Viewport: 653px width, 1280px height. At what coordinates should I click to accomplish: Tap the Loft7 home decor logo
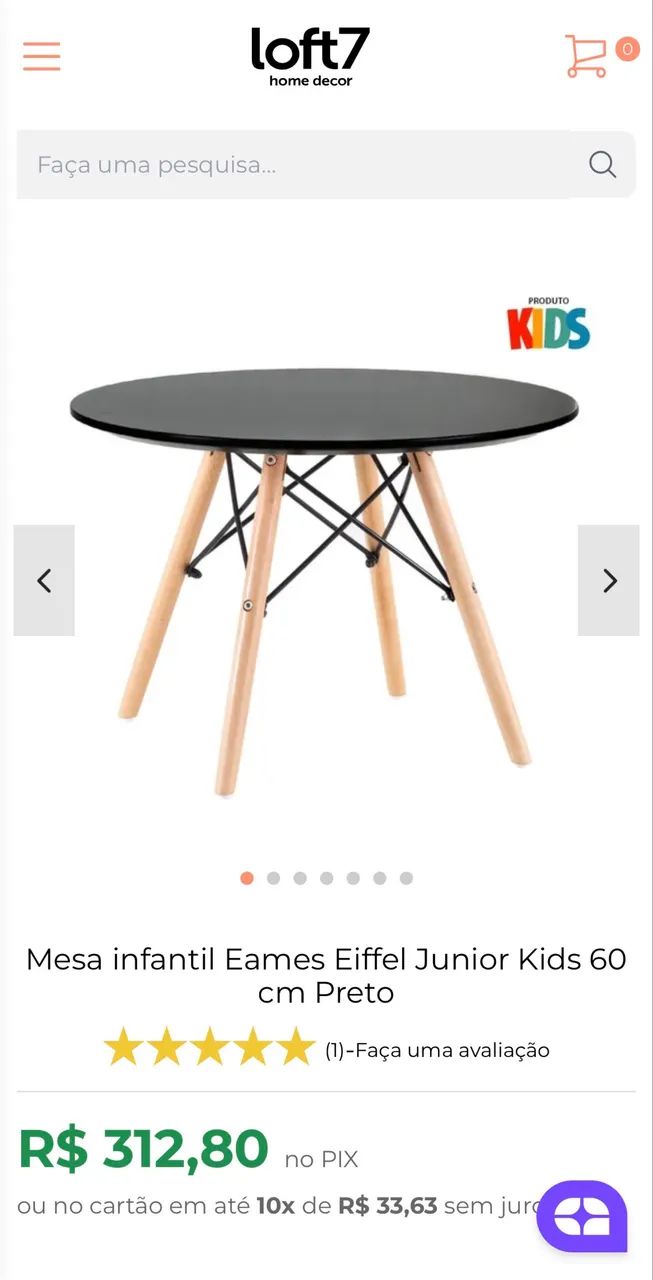click(x=310, y=57)
